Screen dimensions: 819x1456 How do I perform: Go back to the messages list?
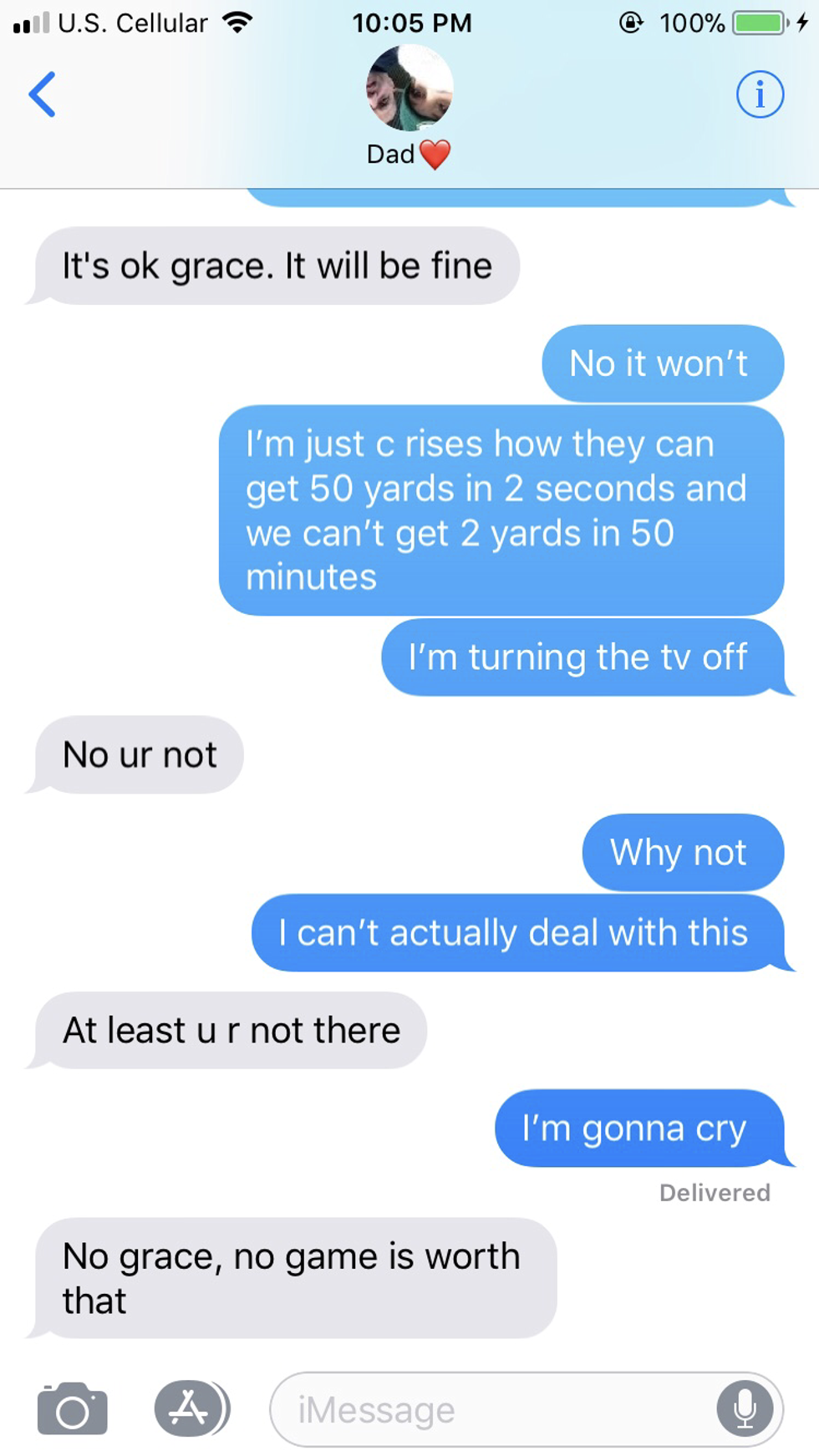point(42,94)
